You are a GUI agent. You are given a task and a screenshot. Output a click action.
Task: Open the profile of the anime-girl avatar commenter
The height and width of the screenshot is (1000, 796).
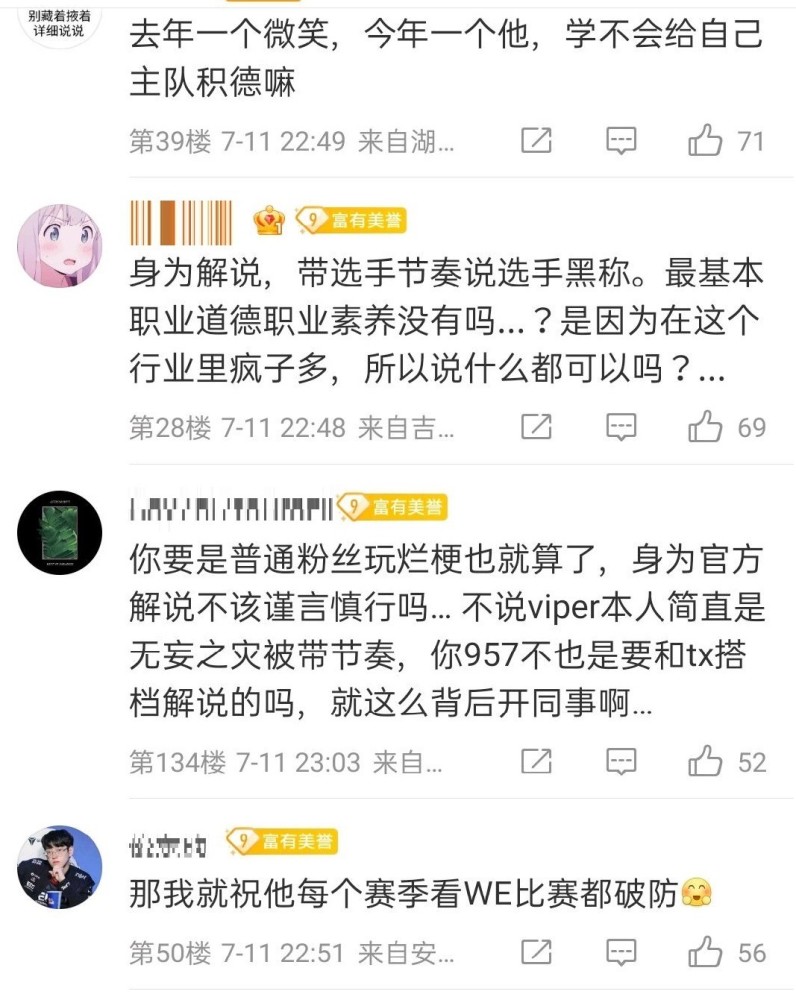pos(60,246)
